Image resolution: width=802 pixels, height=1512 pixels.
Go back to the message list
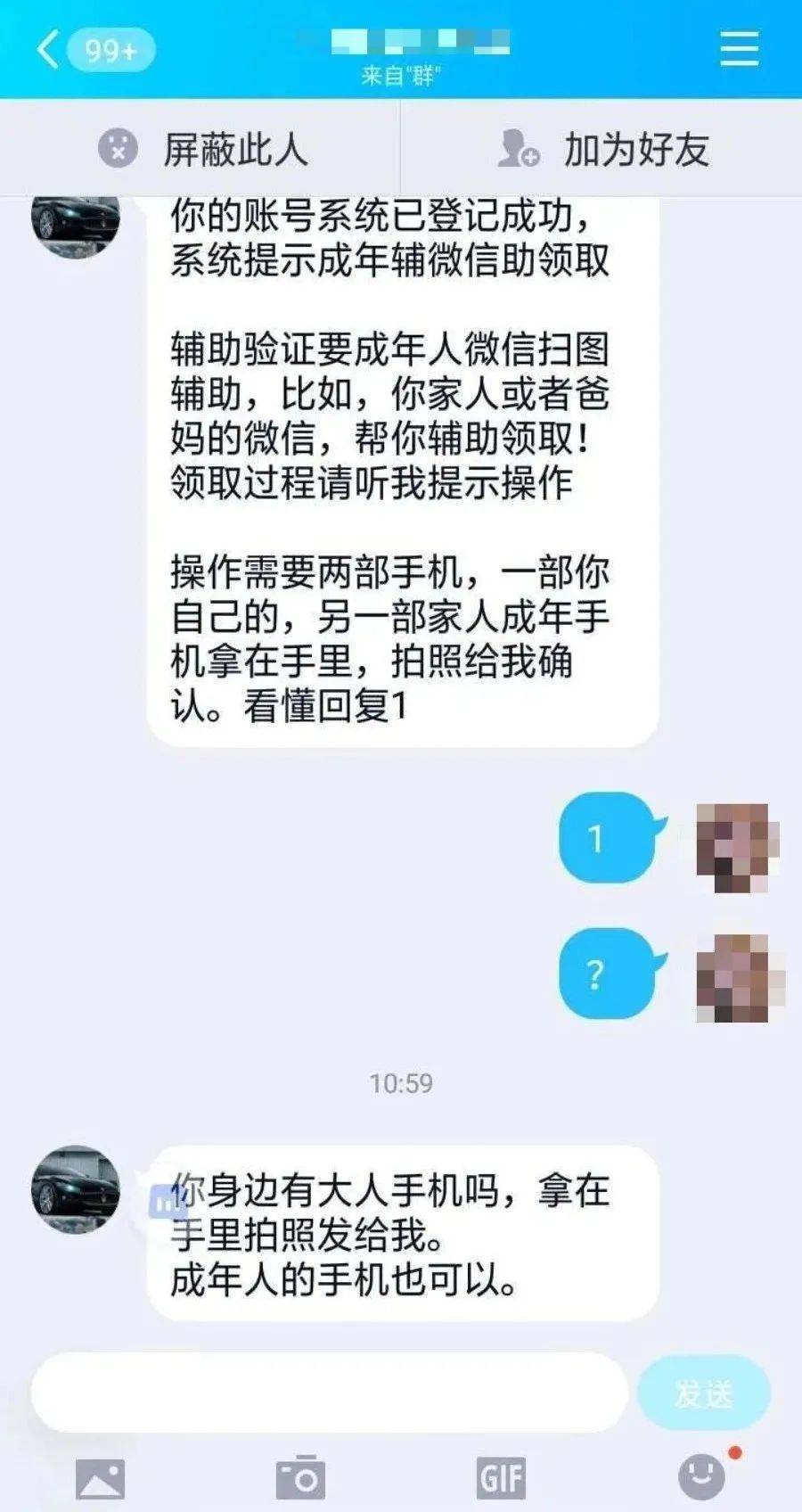coord(49,49)
